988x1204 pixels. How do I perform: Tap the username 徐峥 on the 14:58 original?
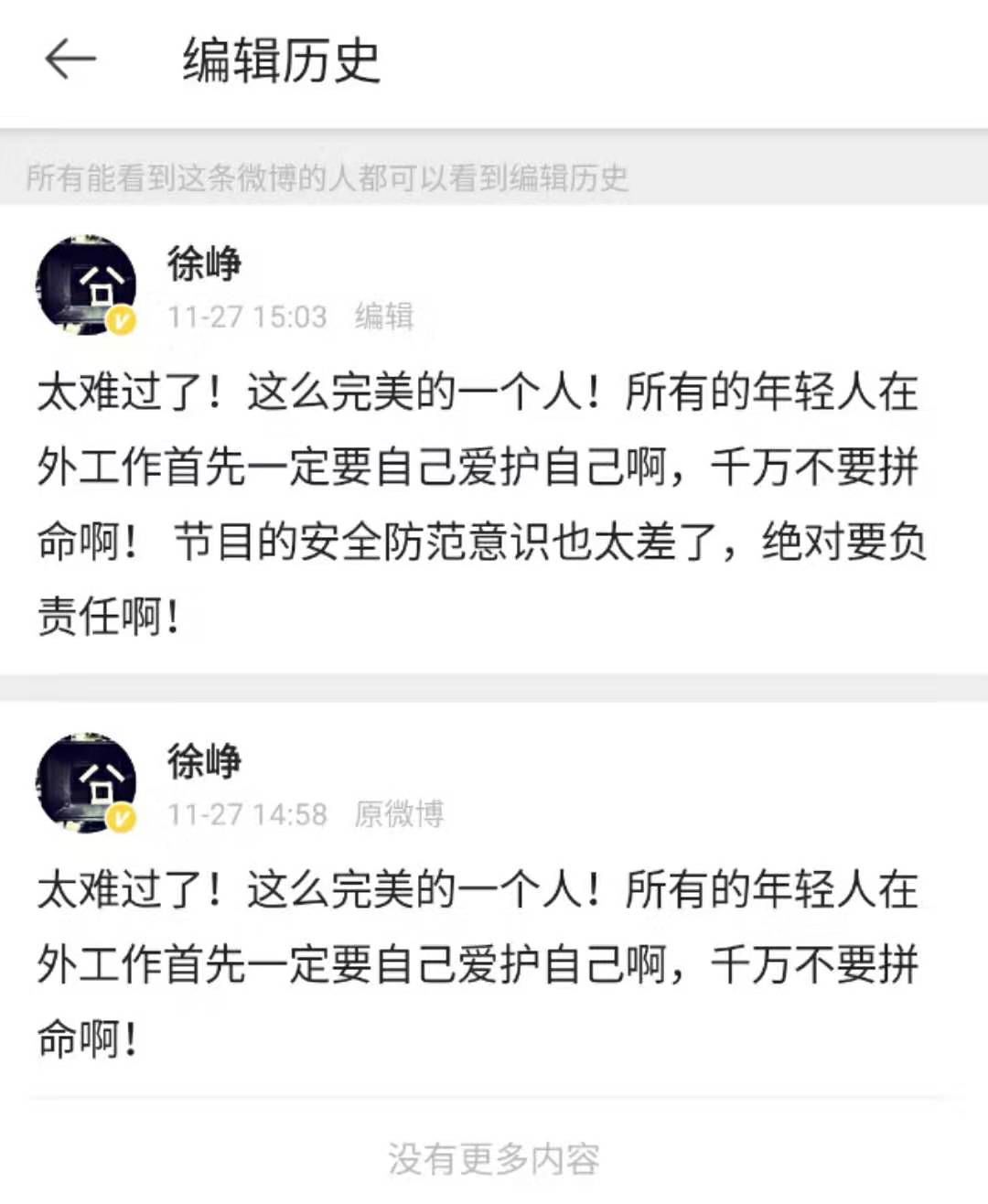(204, 761)
